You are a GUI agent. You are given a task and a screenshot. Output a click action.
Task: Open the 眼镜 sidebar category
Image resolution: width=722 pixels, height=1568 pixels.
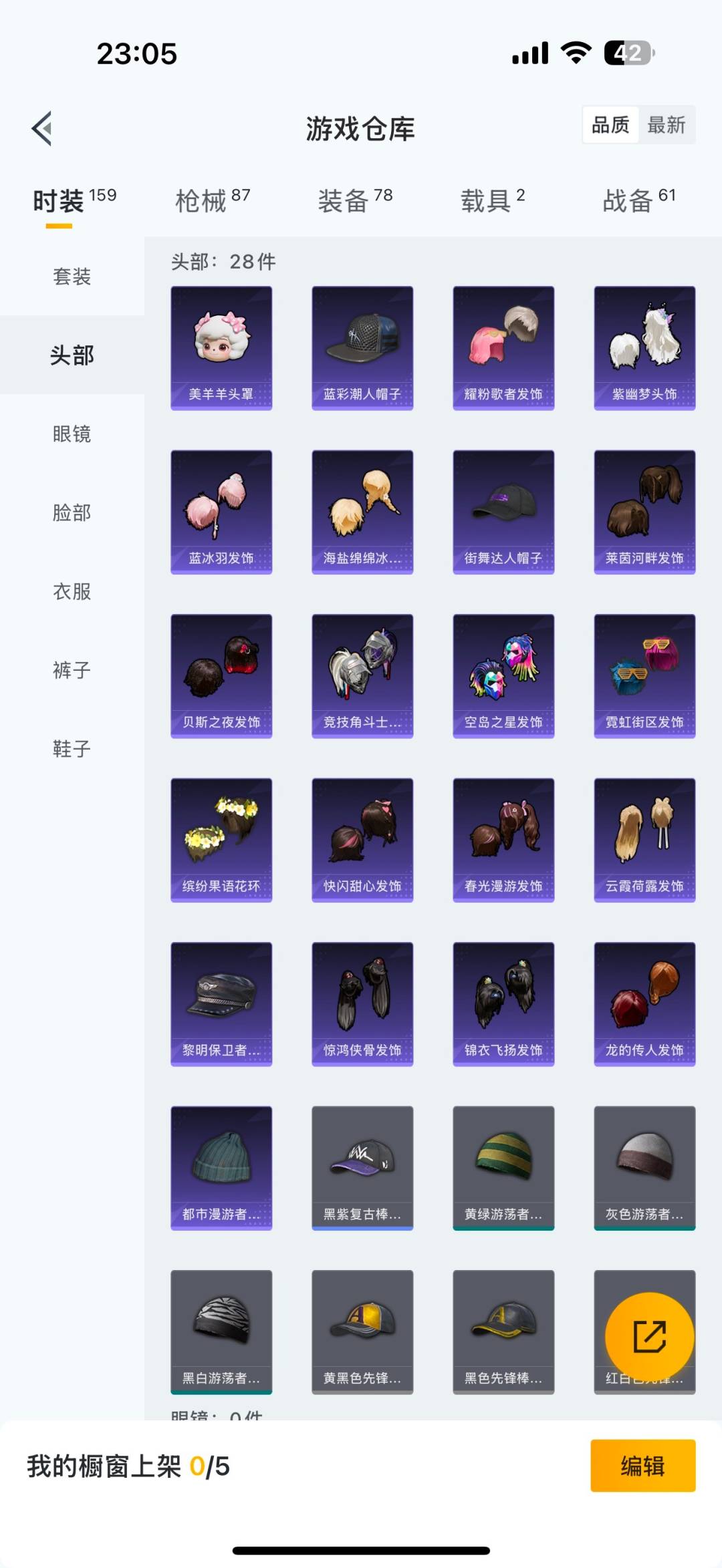point(72,434)
